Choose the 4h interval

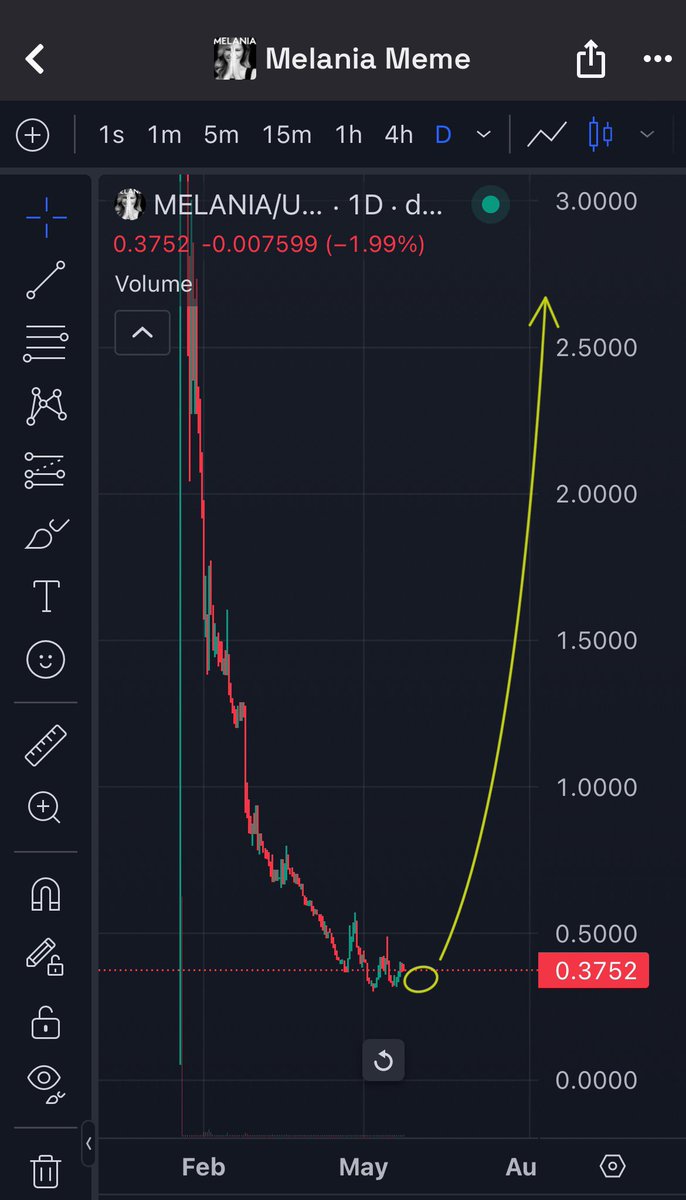pos(399,134)
